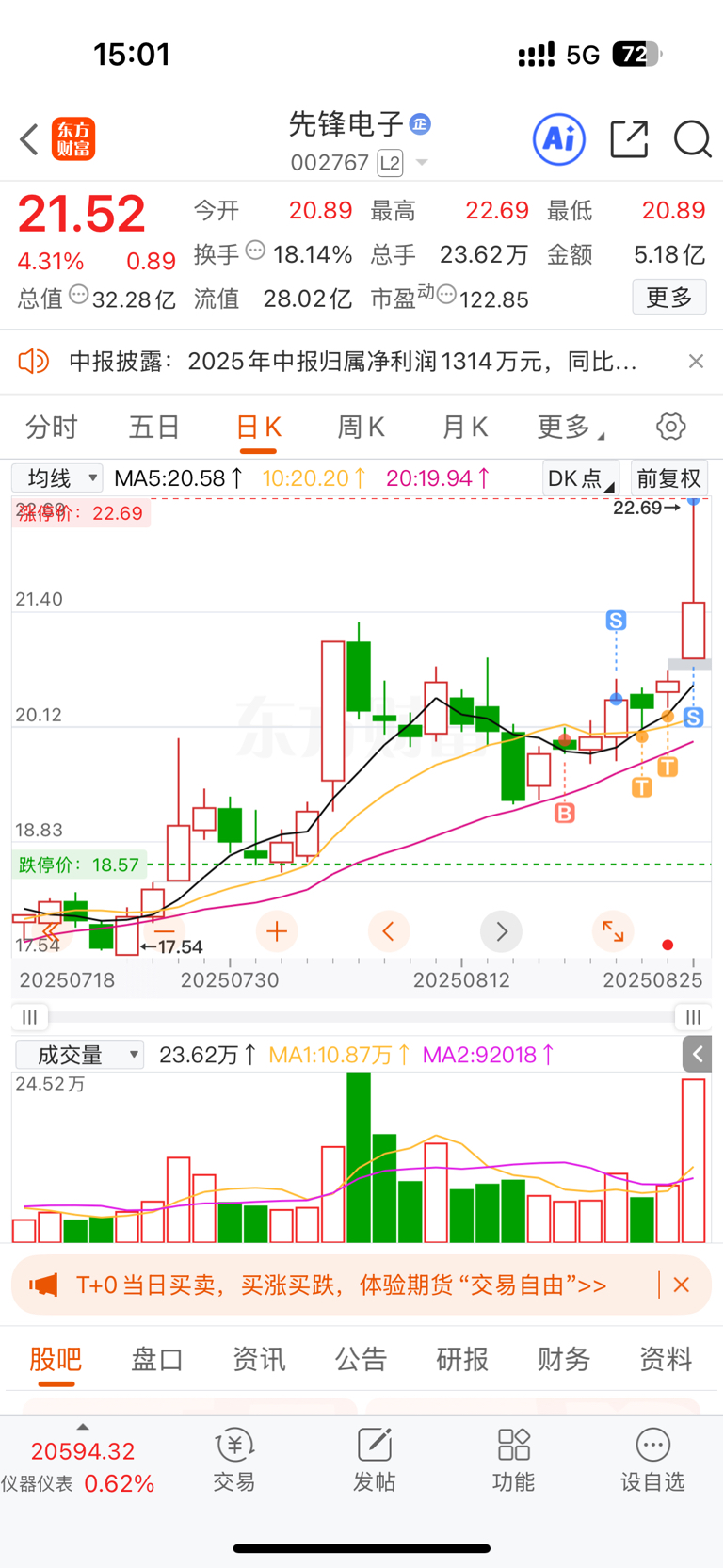The height and width of the screenshot is (1568, 724).
Task: Expand chart to full screen
Action: pyautogui.click(x=613, y=931)
